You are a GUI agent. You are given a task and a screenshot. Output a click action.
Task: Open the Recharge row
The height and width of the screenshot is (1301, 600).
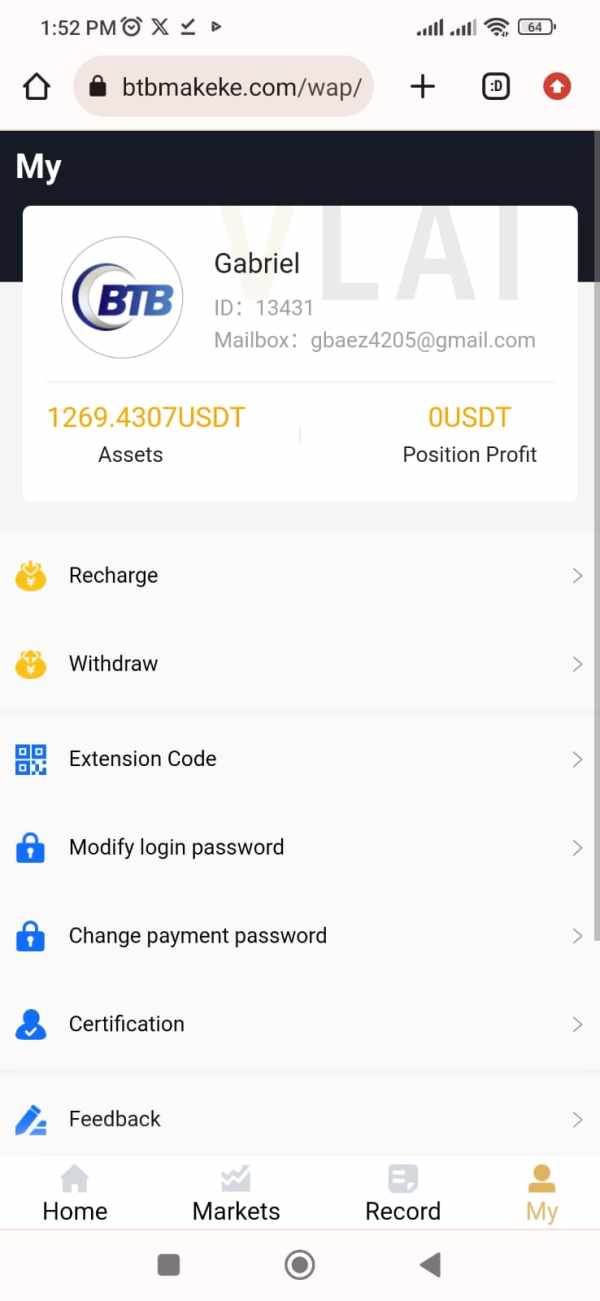(300, 576)
